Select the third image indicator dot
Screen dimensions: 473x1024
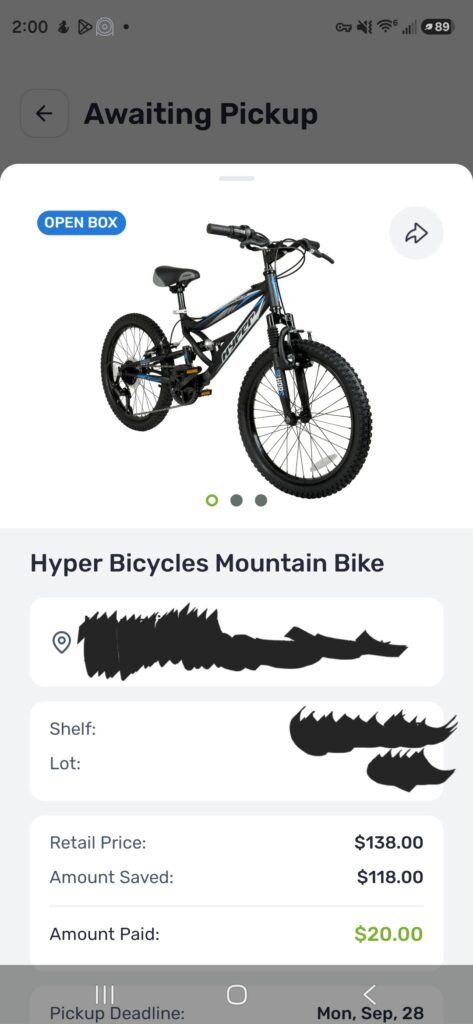click(261, 500)
